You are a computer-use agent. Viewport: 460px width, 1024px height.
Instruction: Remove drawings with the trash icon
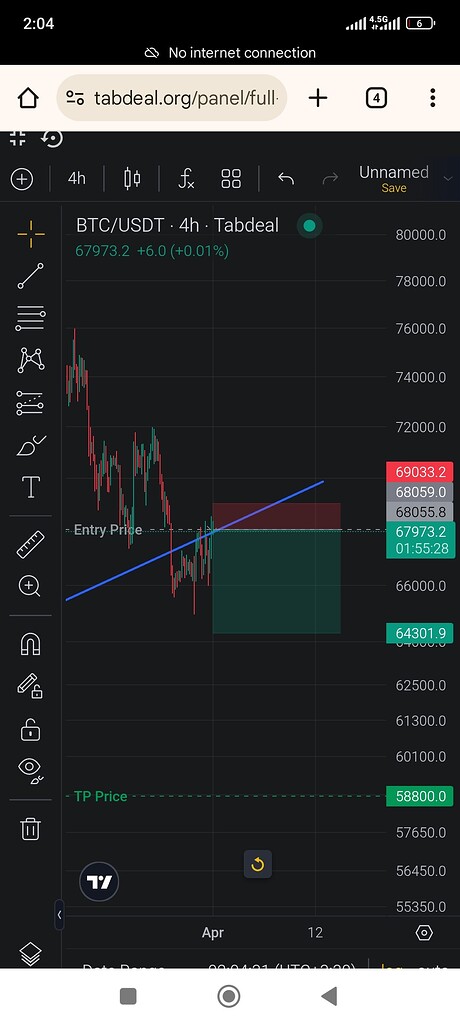pyautogui.click(x=31, y=829)
